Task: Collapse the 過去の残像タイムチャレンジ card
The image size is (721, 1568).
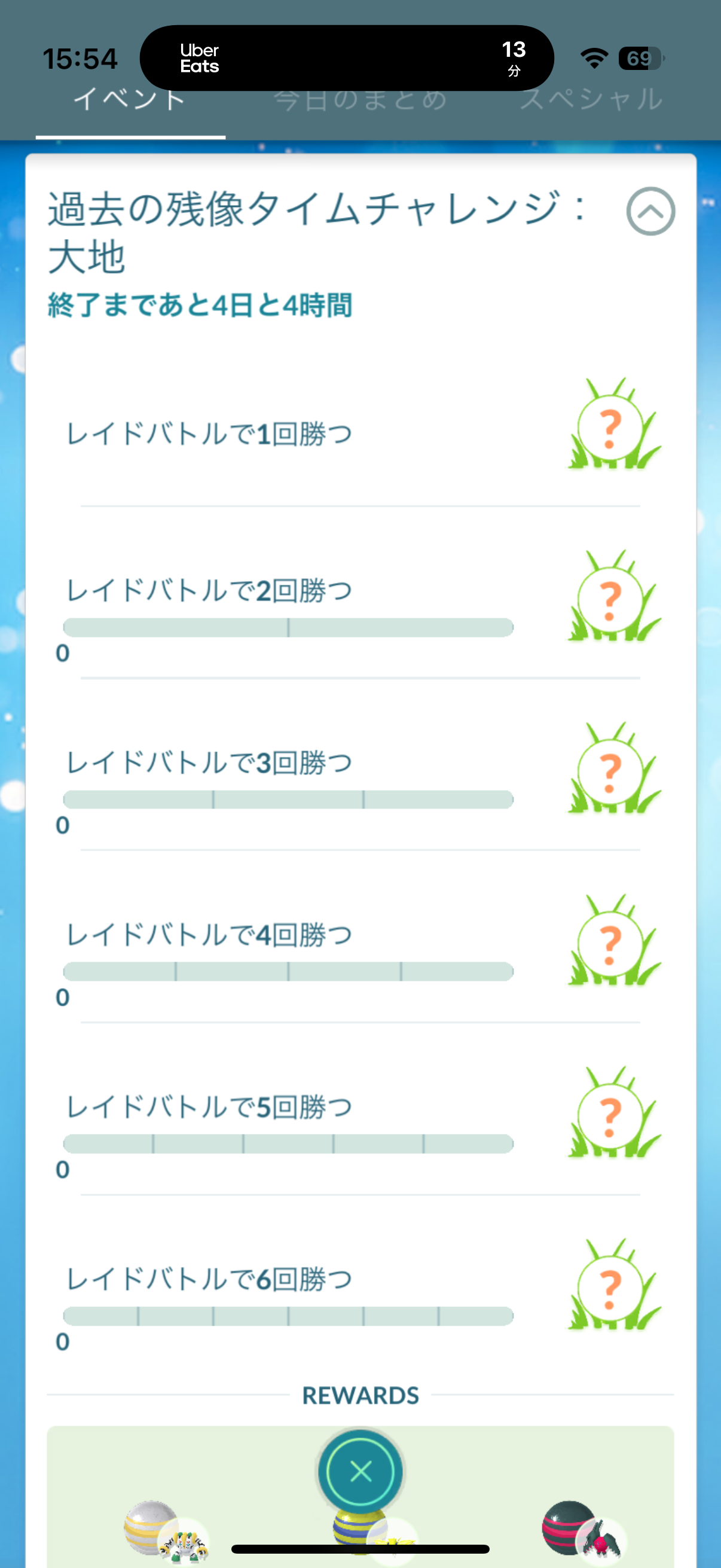Action: click(x=650, y=211)
